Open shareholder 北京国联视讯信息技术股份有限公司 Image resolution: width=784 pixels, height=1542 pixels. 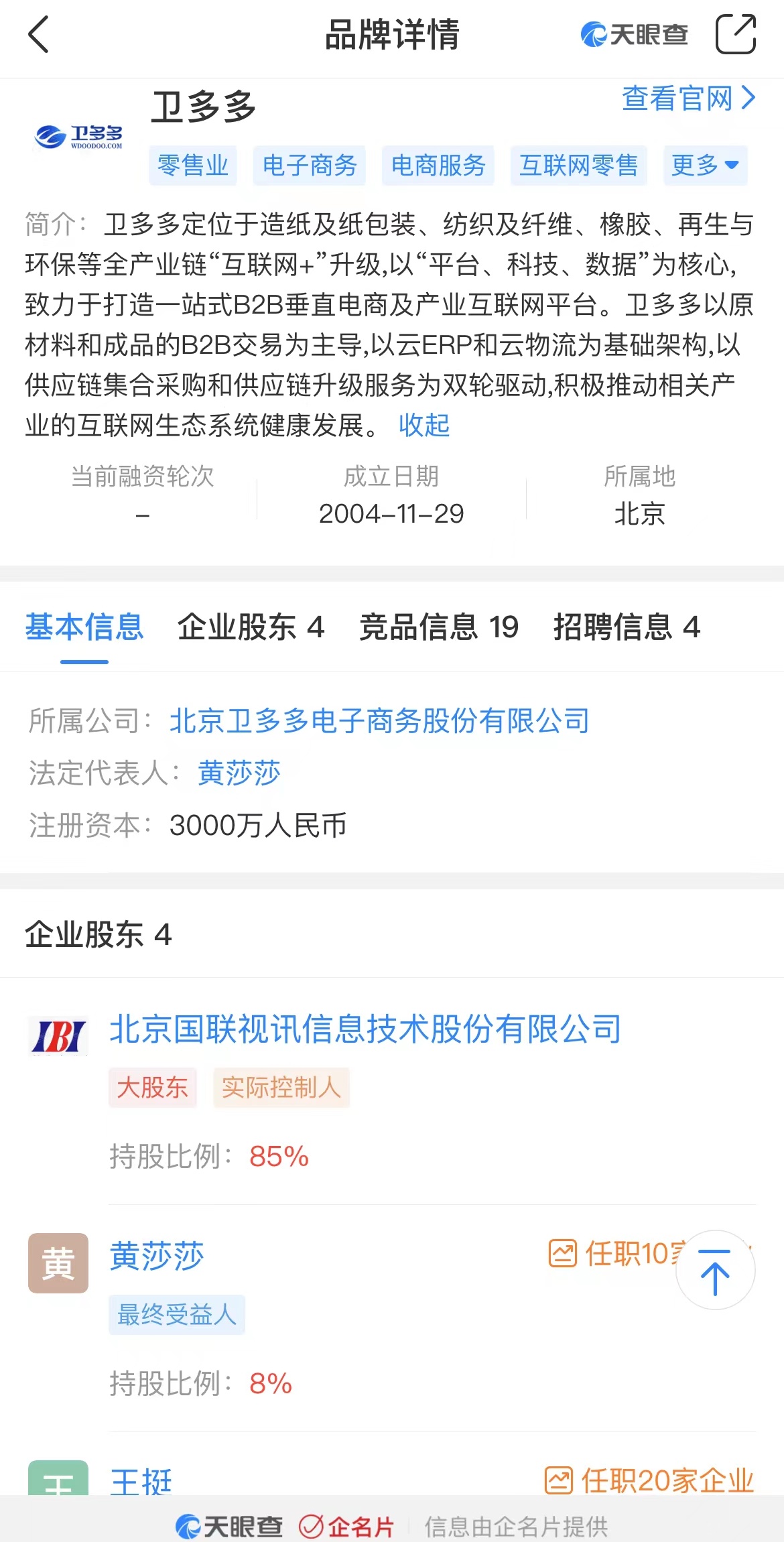tap(365, 1029)
